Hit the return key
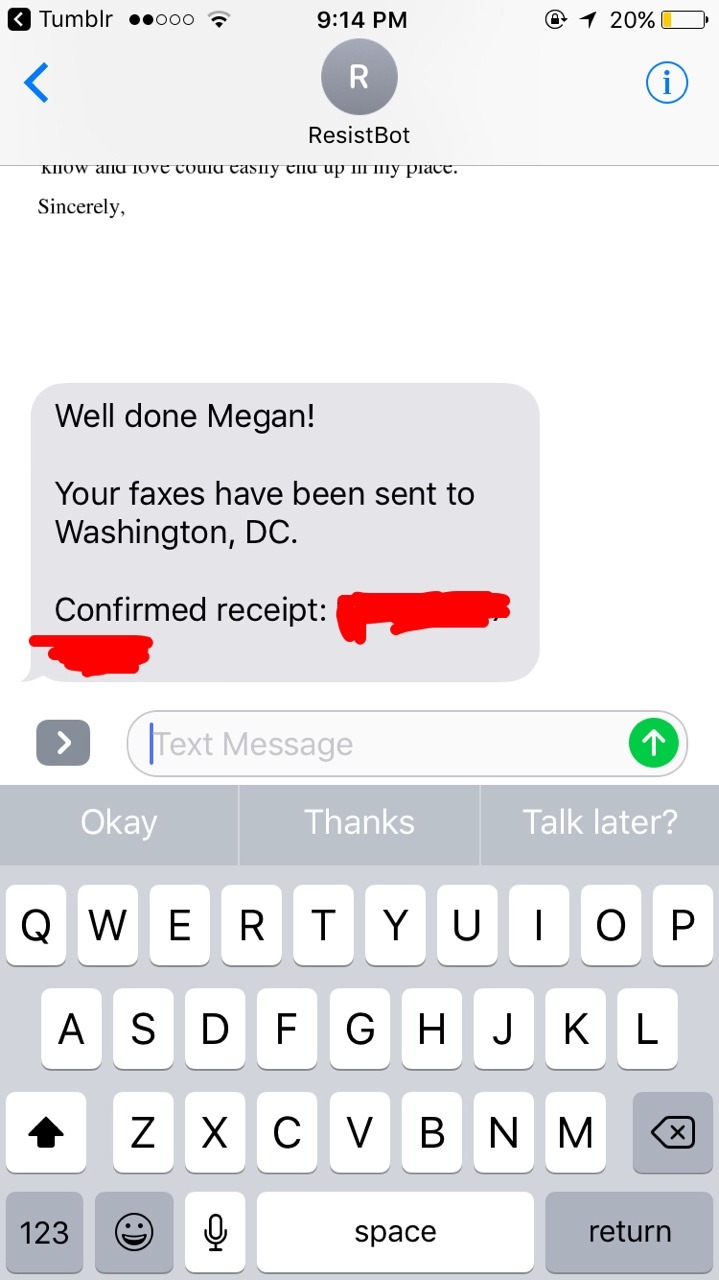The width and height of the screenshot is (719, 1280). tap(629, 1232)
